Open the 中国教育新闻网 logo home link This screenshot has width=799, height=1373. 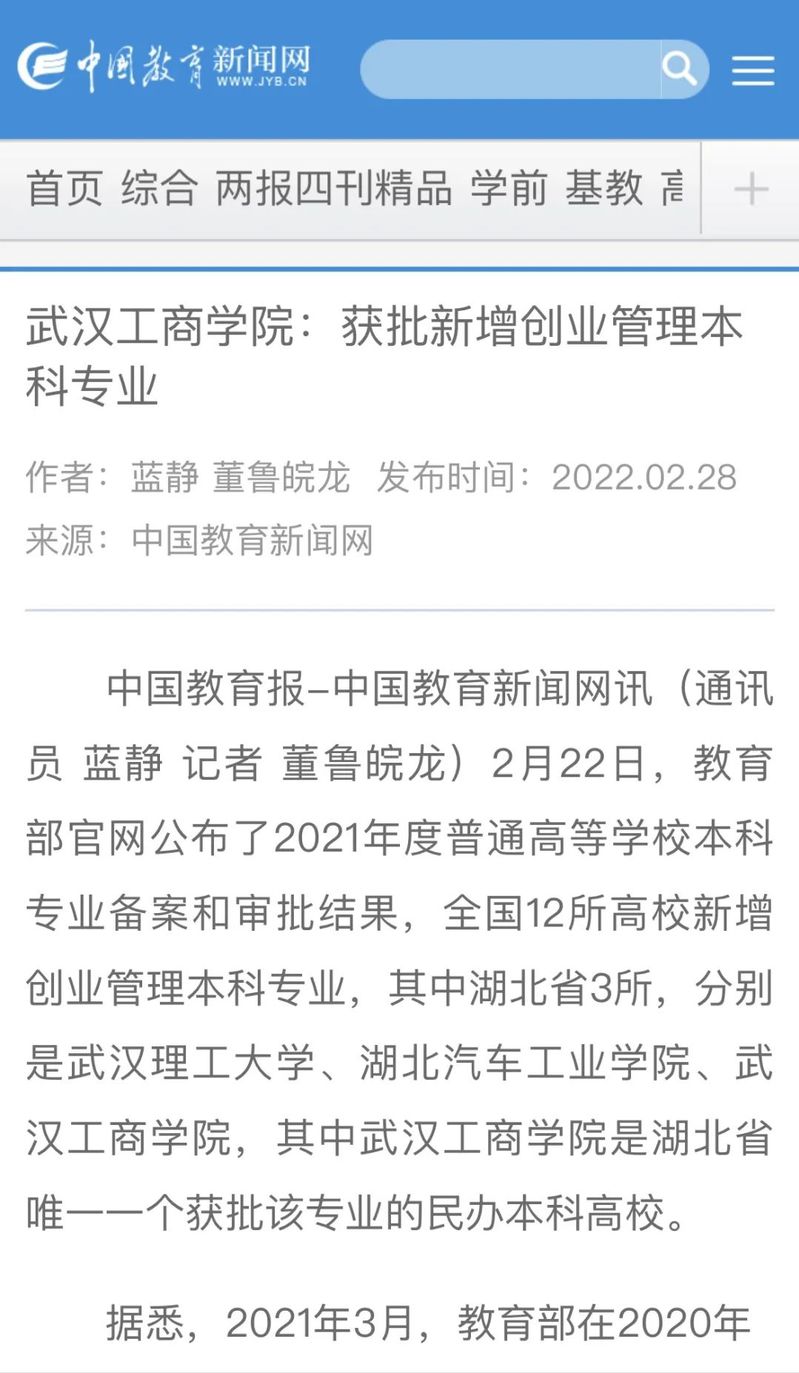tap(164, 66)
